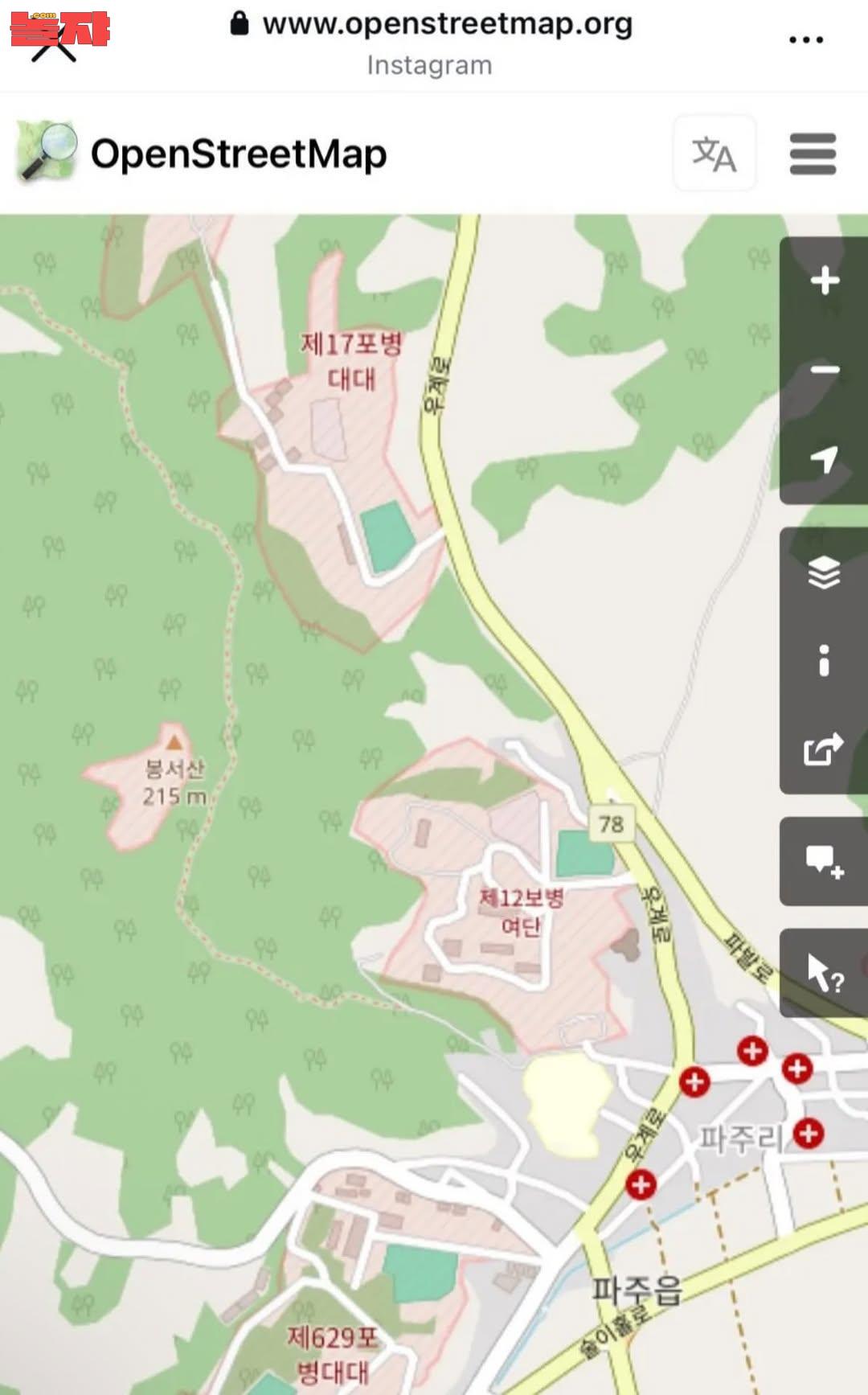
Task: Activate the query features tool
Action: [x=824, y=973]
